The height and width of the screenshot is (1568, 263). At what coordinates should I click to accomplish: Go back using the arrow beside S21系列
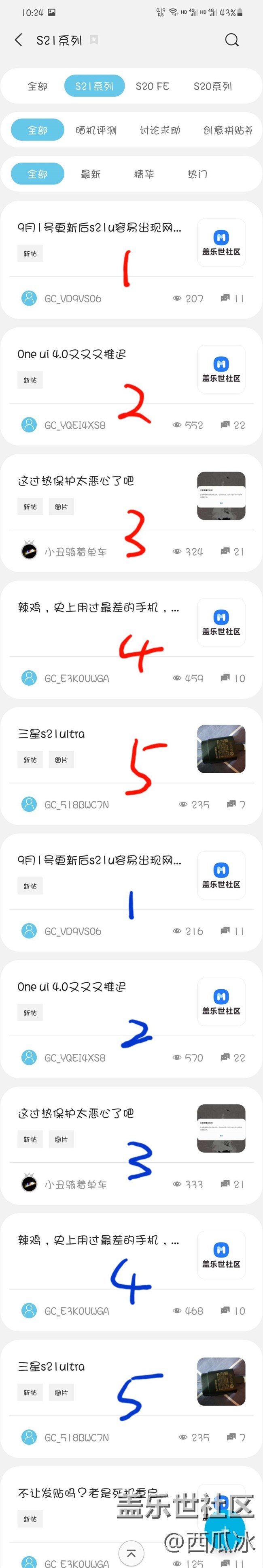(x=18, y=40)
